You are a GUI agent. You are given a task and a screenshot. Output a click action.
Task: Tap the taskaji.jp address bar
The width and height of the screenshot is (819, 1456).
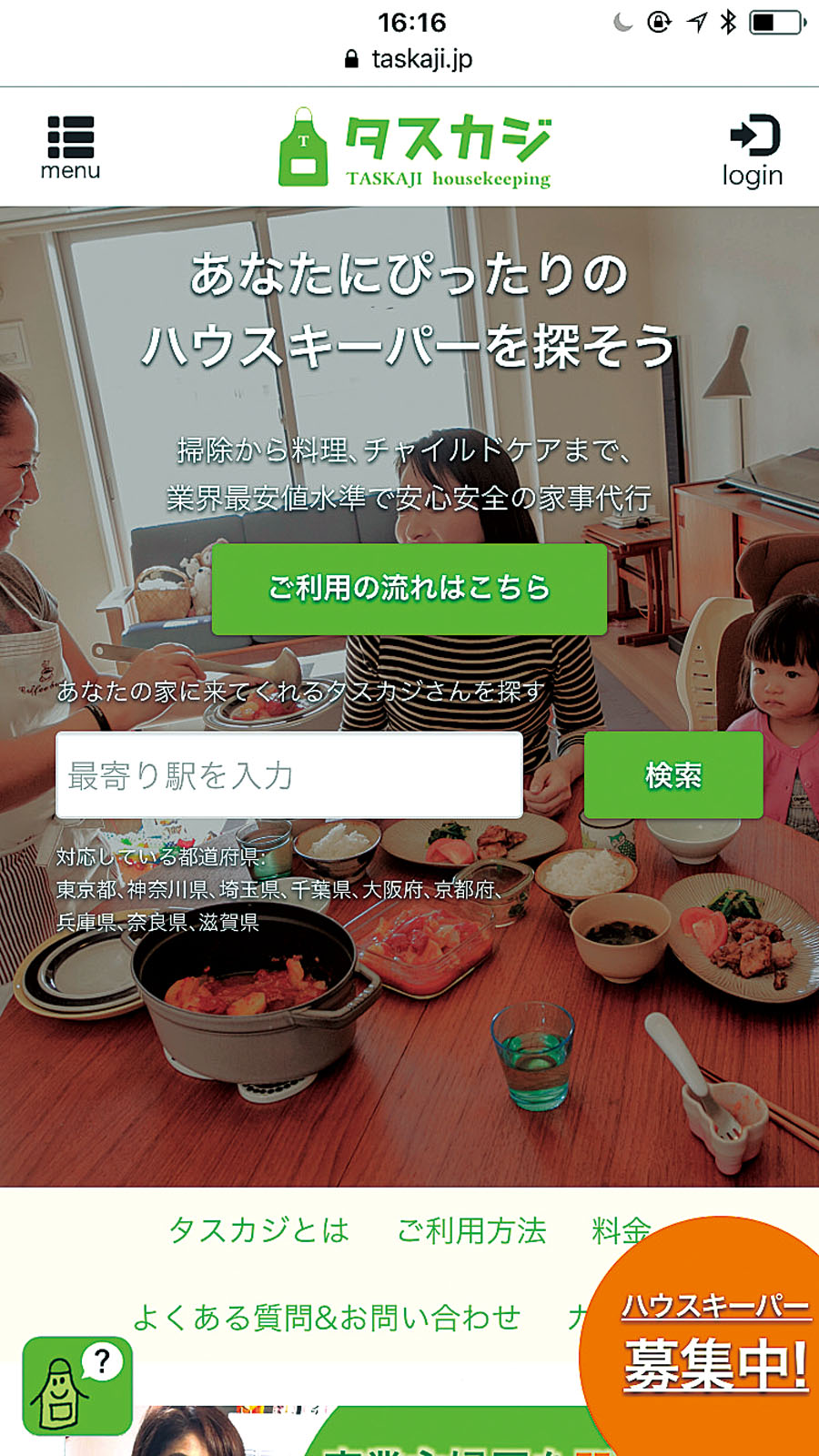[409, 59]
